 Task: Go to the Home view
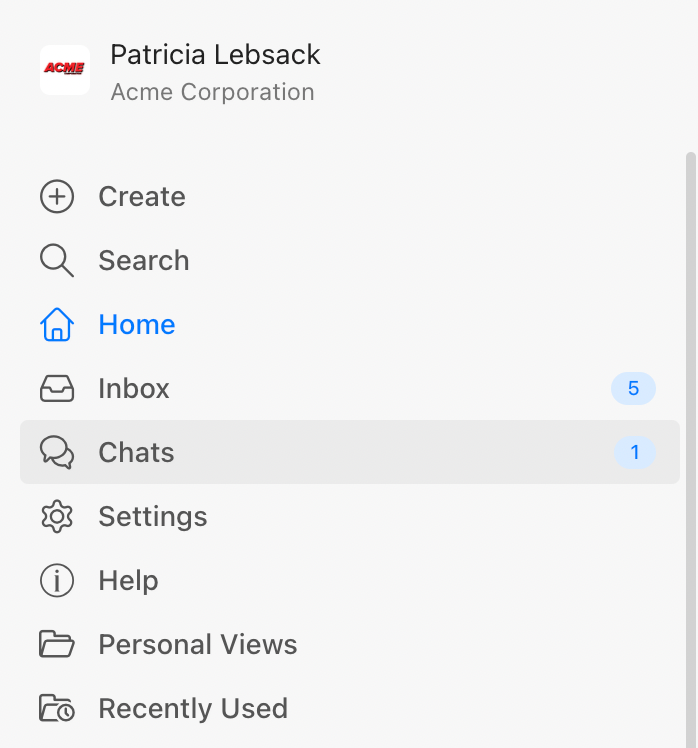pos(136,324)
